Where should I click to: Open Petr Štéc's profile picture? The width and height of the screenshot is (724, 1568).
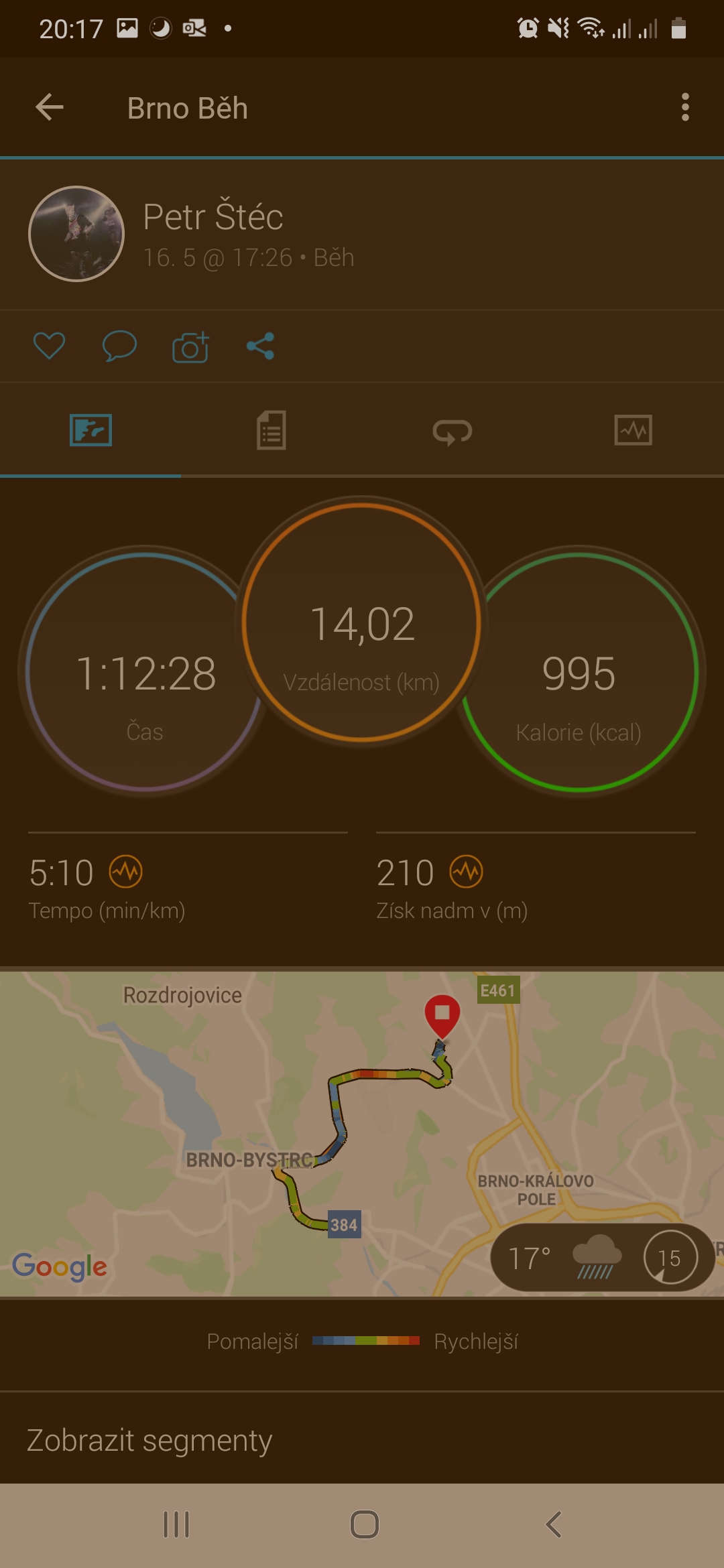[x=76, y=234]
